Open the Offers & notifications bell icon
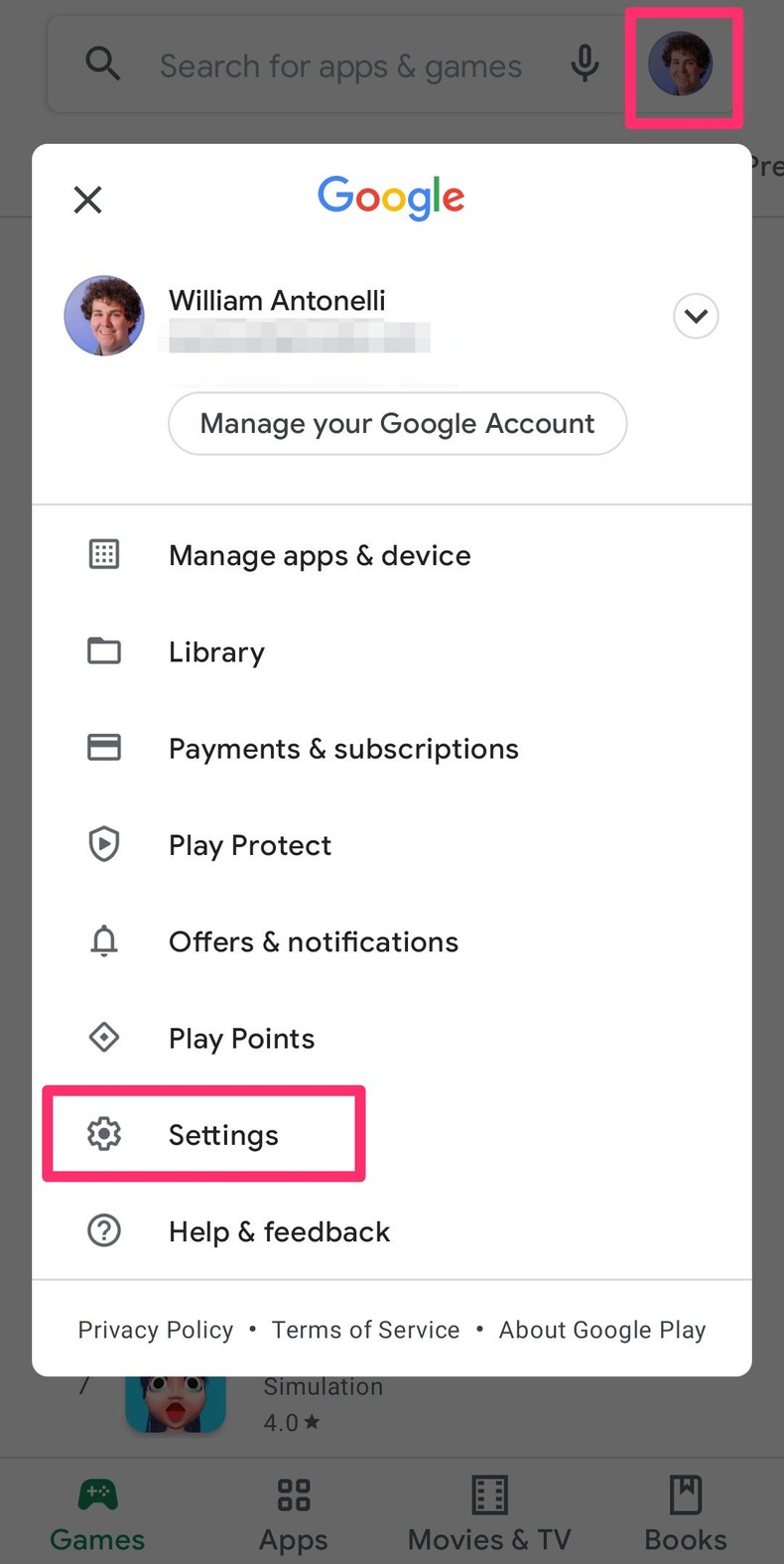The height and width of the screenshot is (1564, 784). (x=104, y=941)
